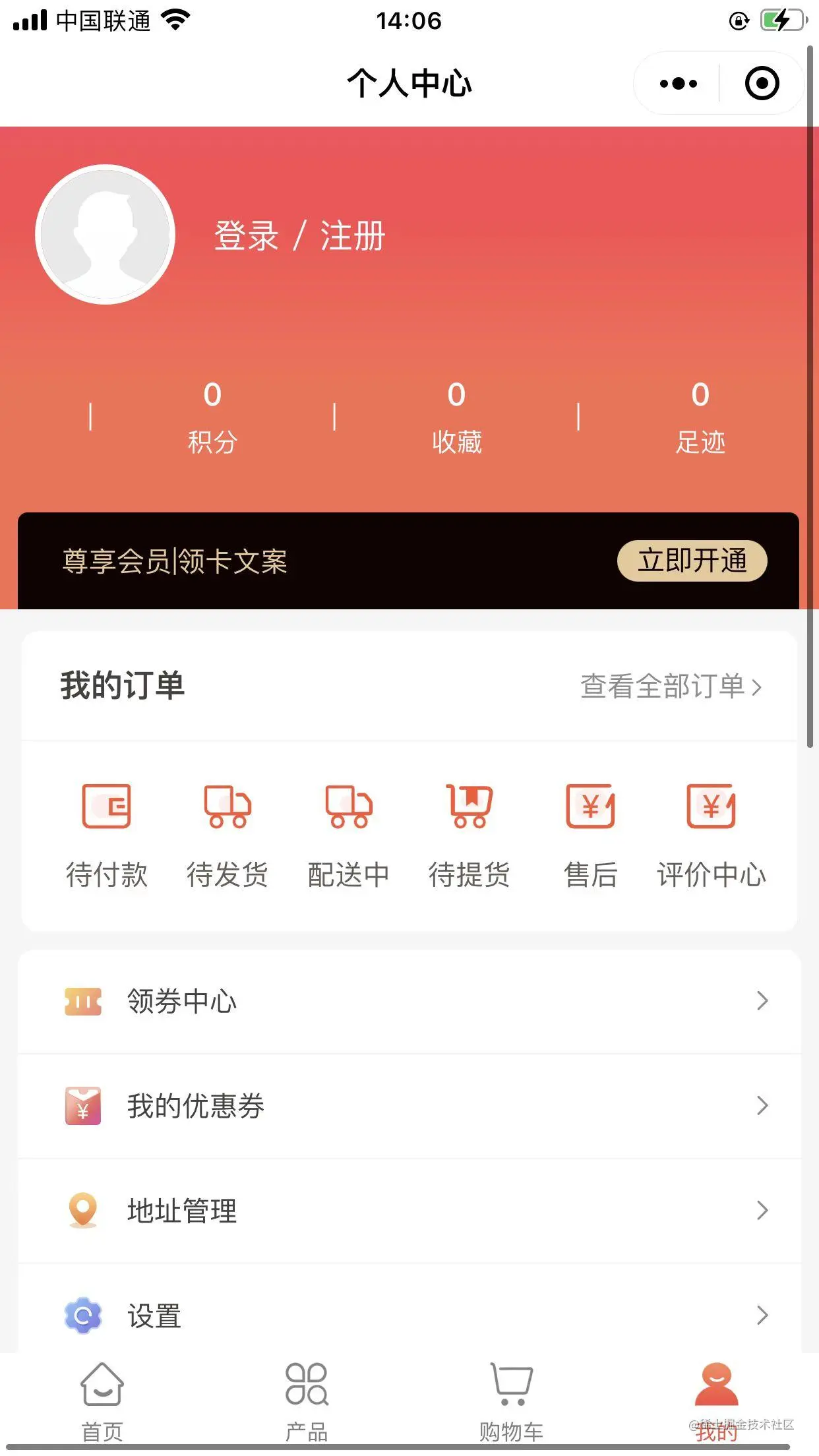Open 收藏 favorites
The width and height of the screenshot is (819, 1456).
456,417
